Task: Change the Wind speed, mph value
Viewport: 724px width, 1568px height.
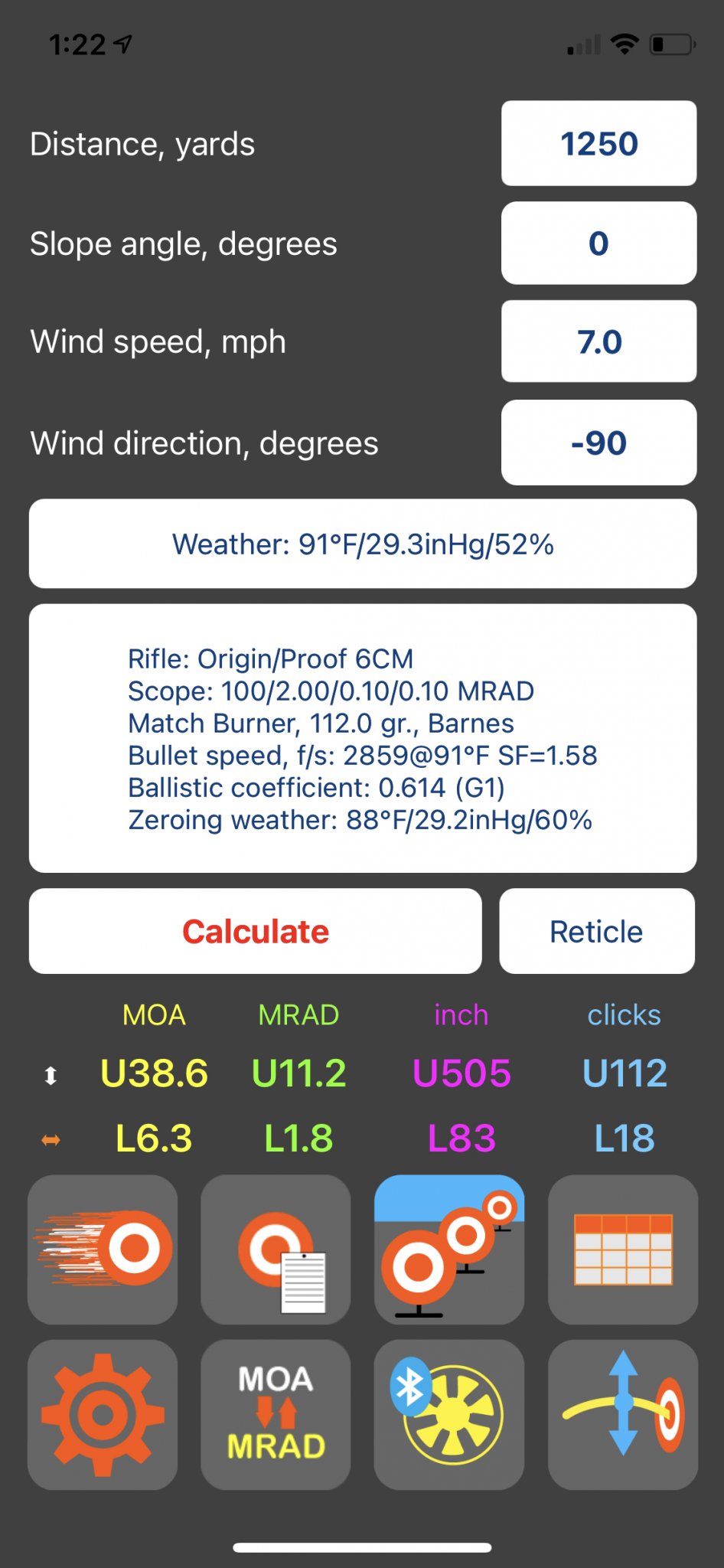Action: [x=598, y=341]
